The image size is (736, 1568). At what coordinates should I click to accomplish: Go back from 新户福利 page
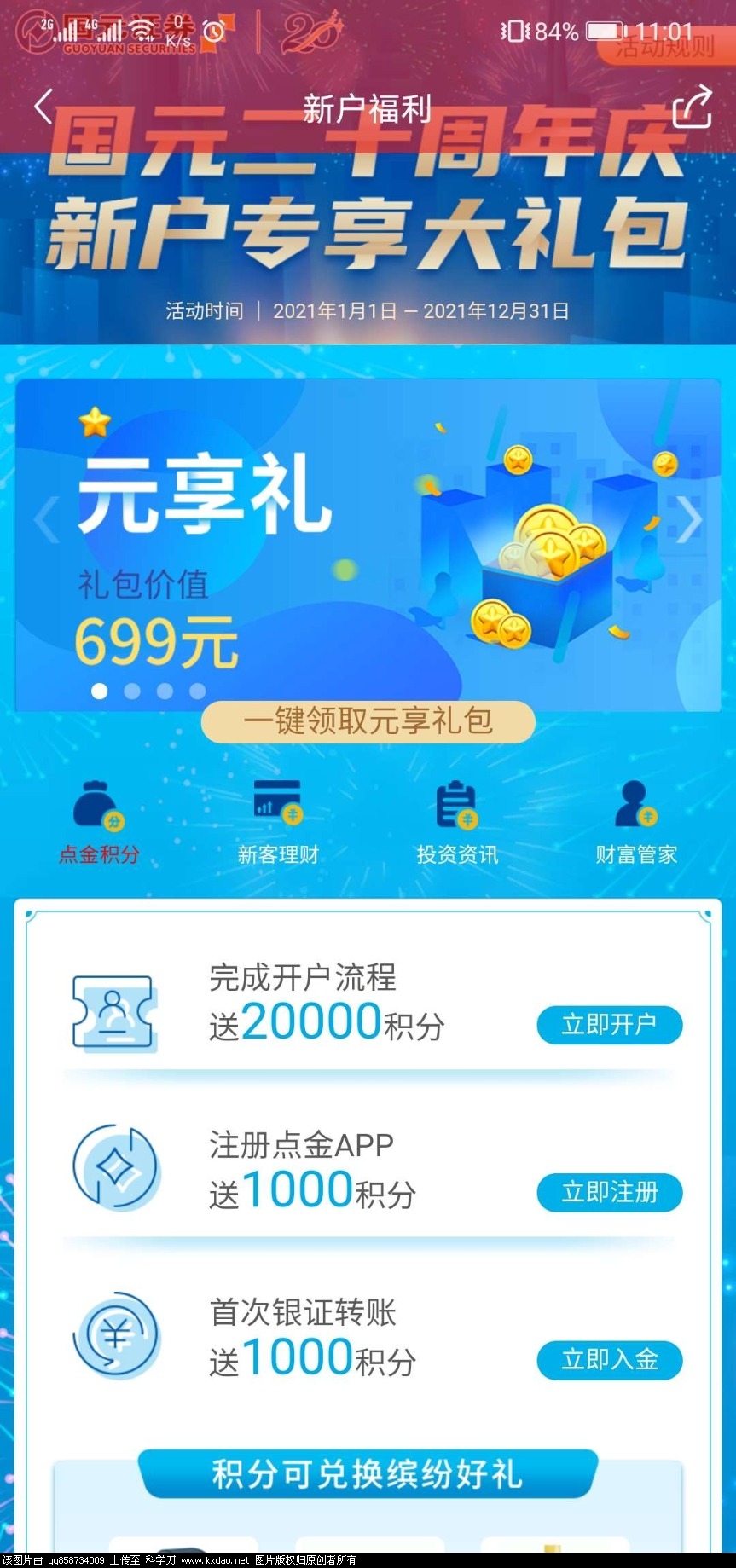(x=44, y=107)
